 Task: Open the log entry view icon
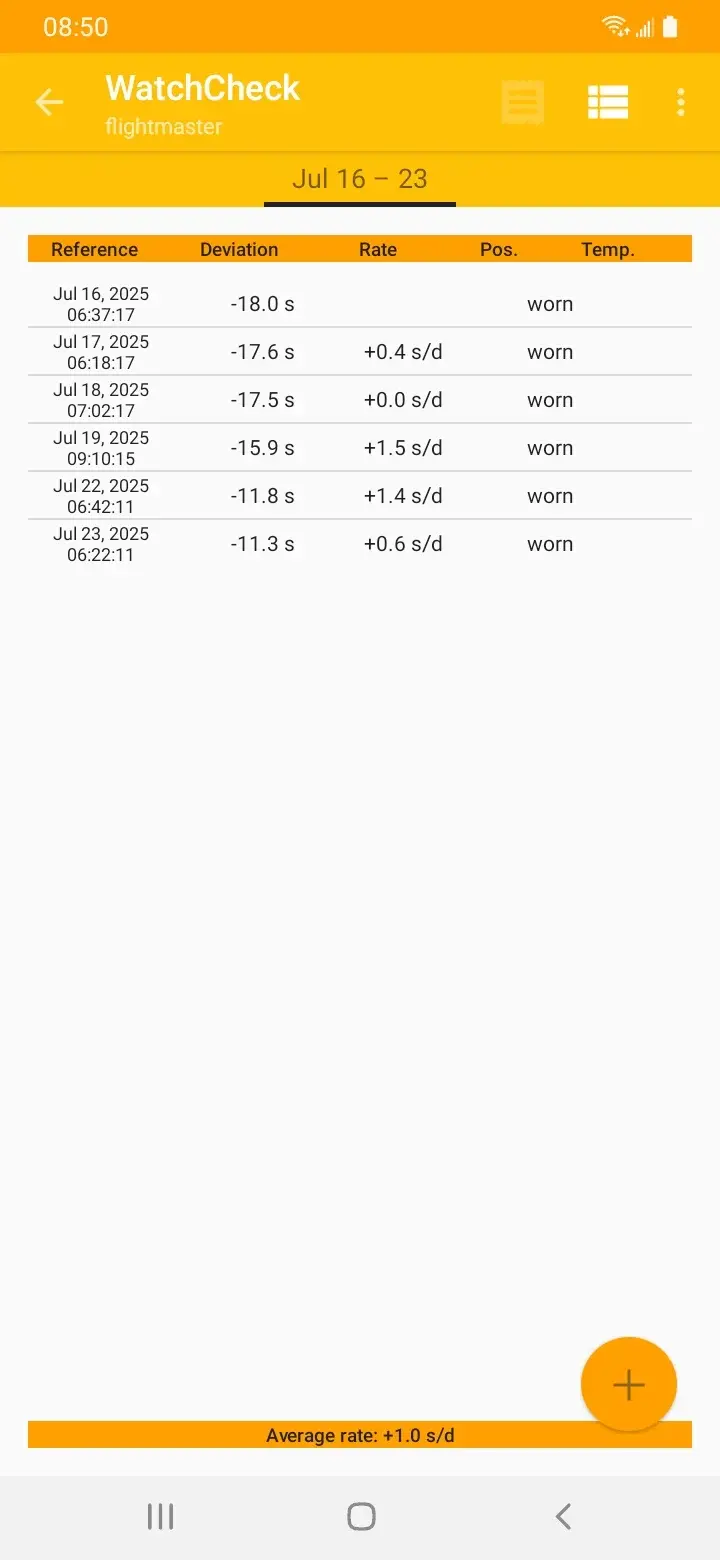(x=522, y=101)
